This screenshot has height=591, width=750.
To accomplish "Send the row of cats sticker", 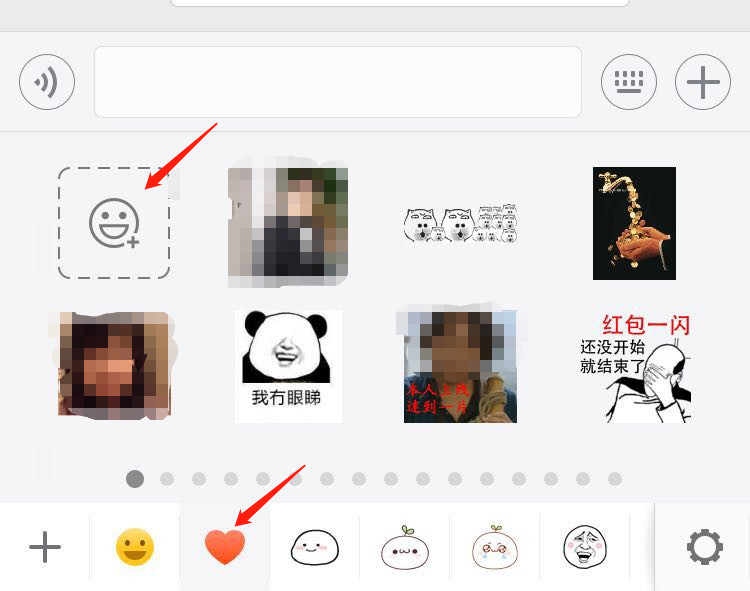I will [462, 224].
